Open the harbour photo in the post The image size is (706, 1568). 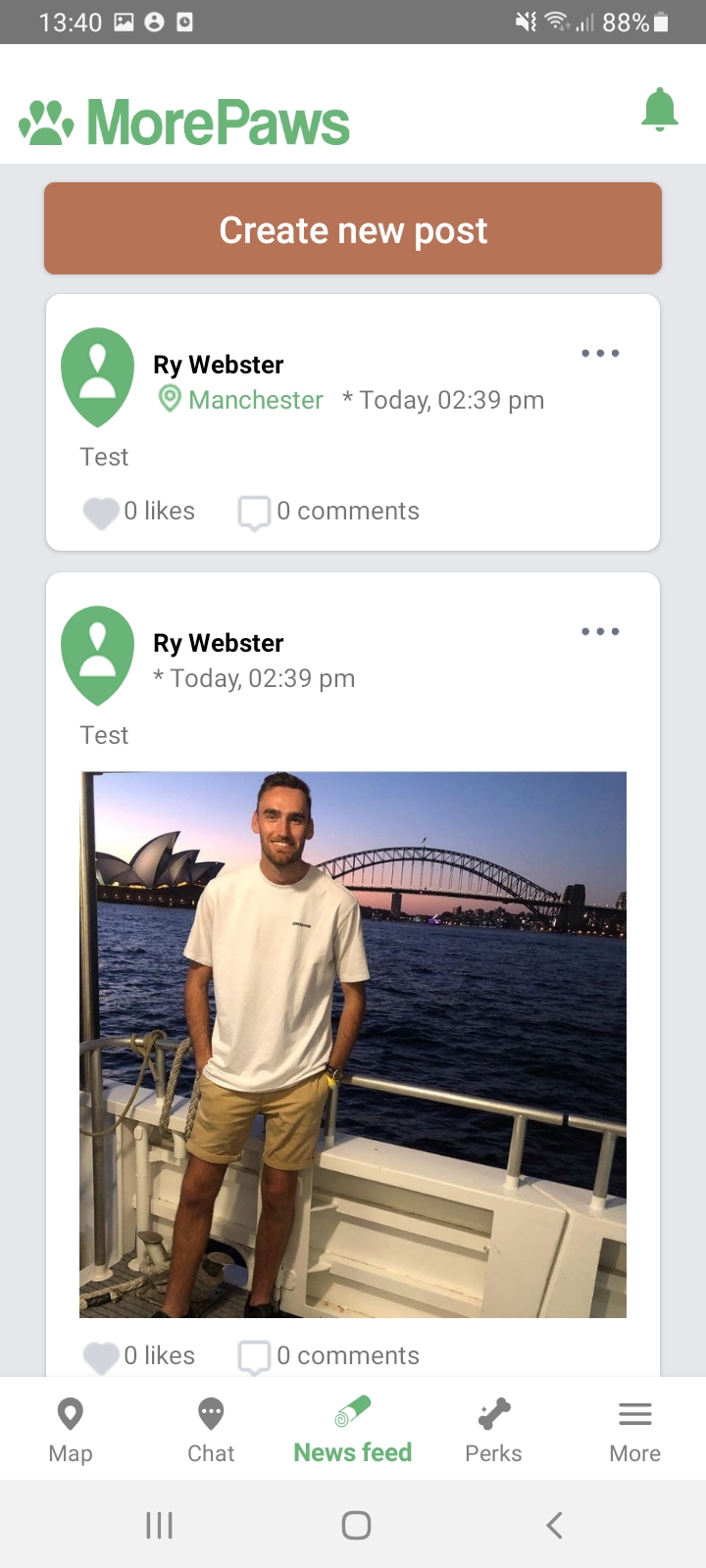coord(353,1045)
